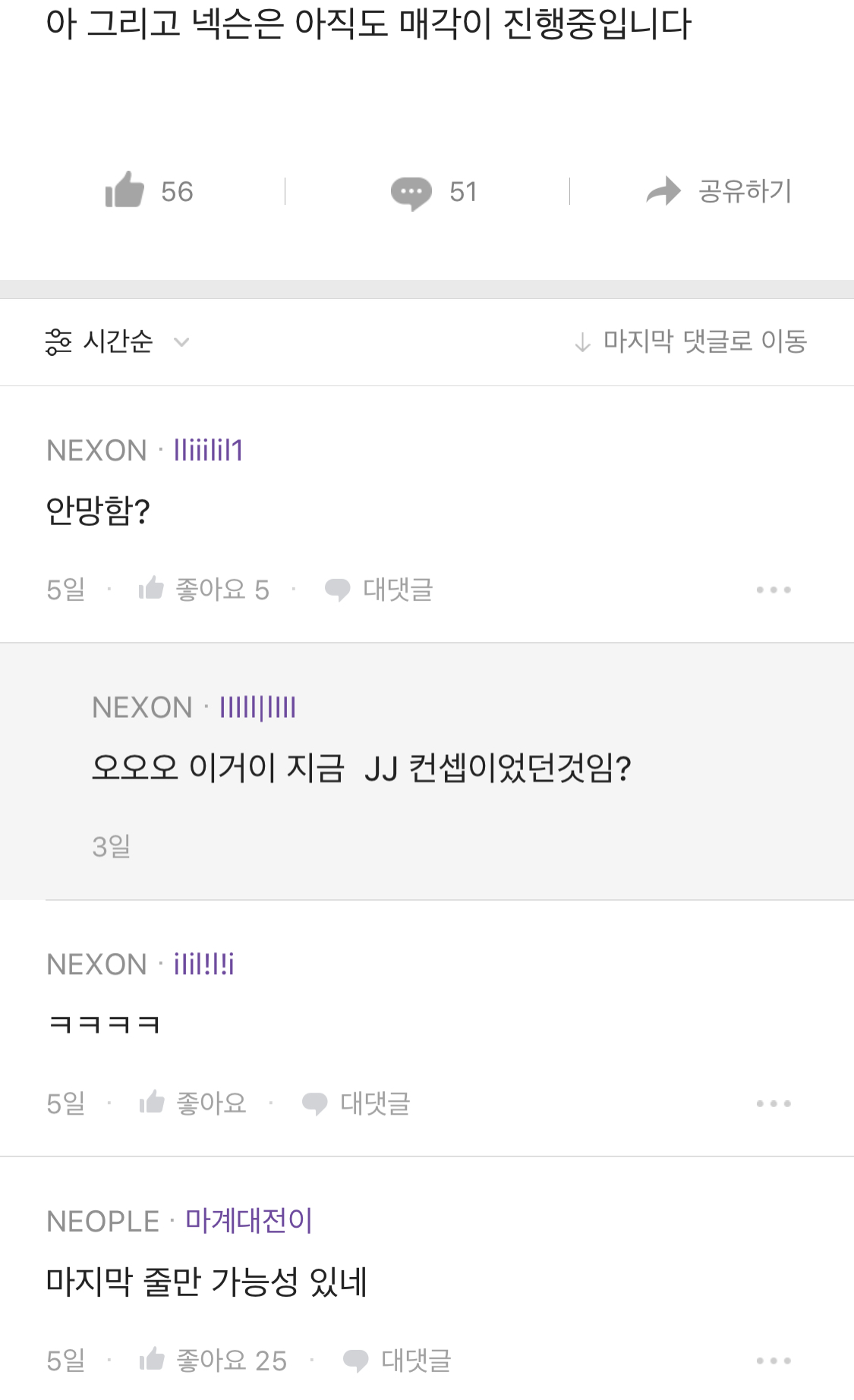854x1400 pixels.
Task: Open more options for "안망함?" comment
Action: pos(774,590)
